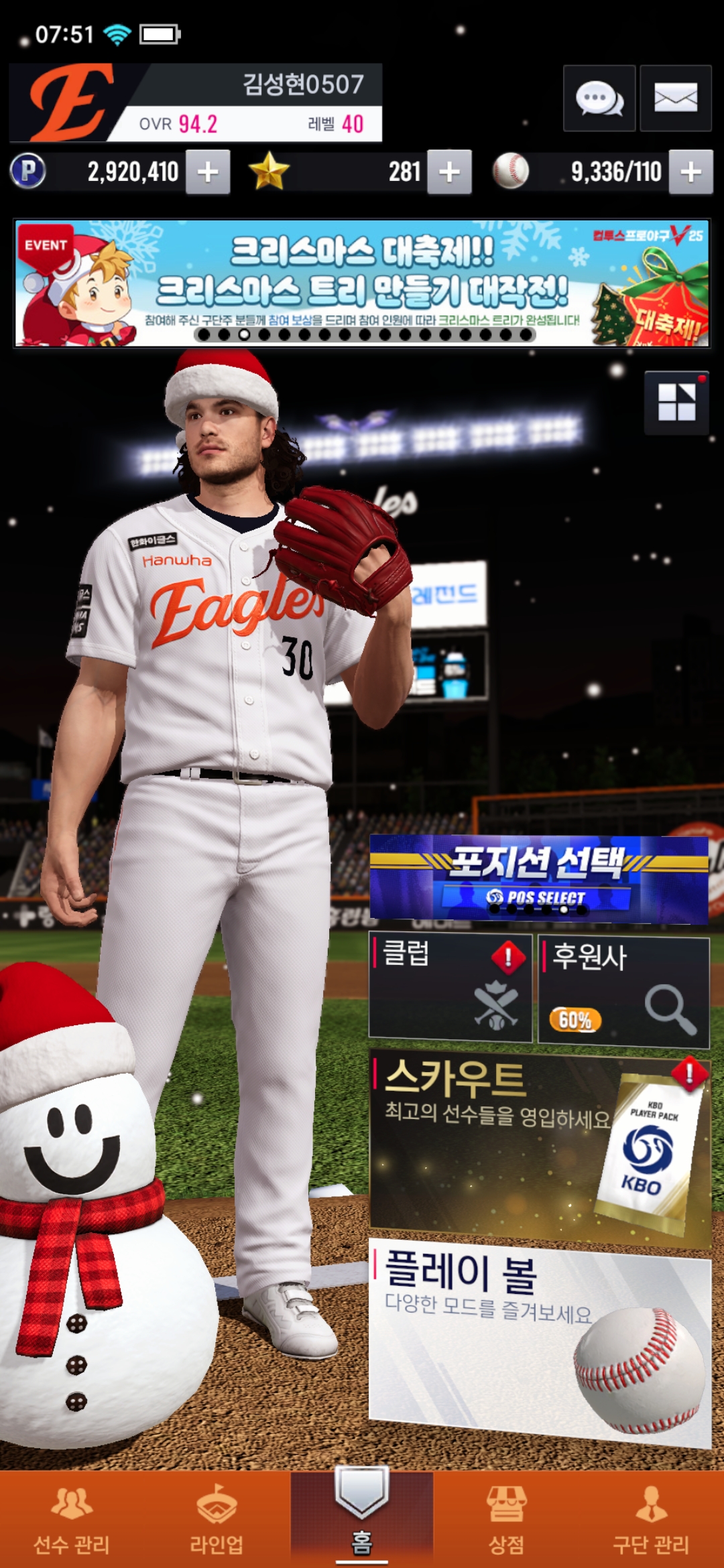Image resolution: width=724 pixels, height=1568 pixels.
Task: Open the Christmas festival event banner
Action: coord(362,283)
